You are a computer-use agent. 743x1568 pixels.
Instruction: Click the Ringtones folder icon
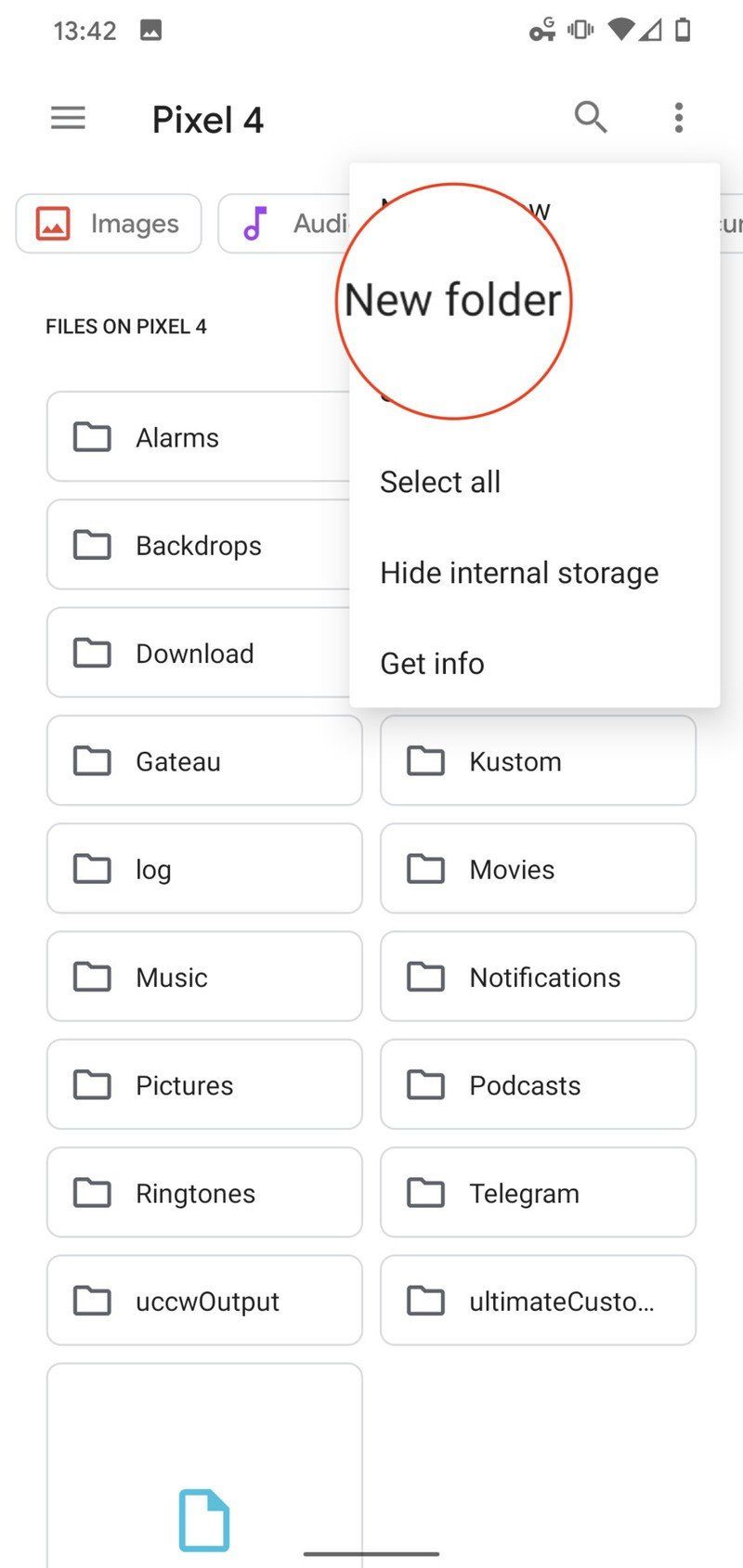[x=91, y=1193]
